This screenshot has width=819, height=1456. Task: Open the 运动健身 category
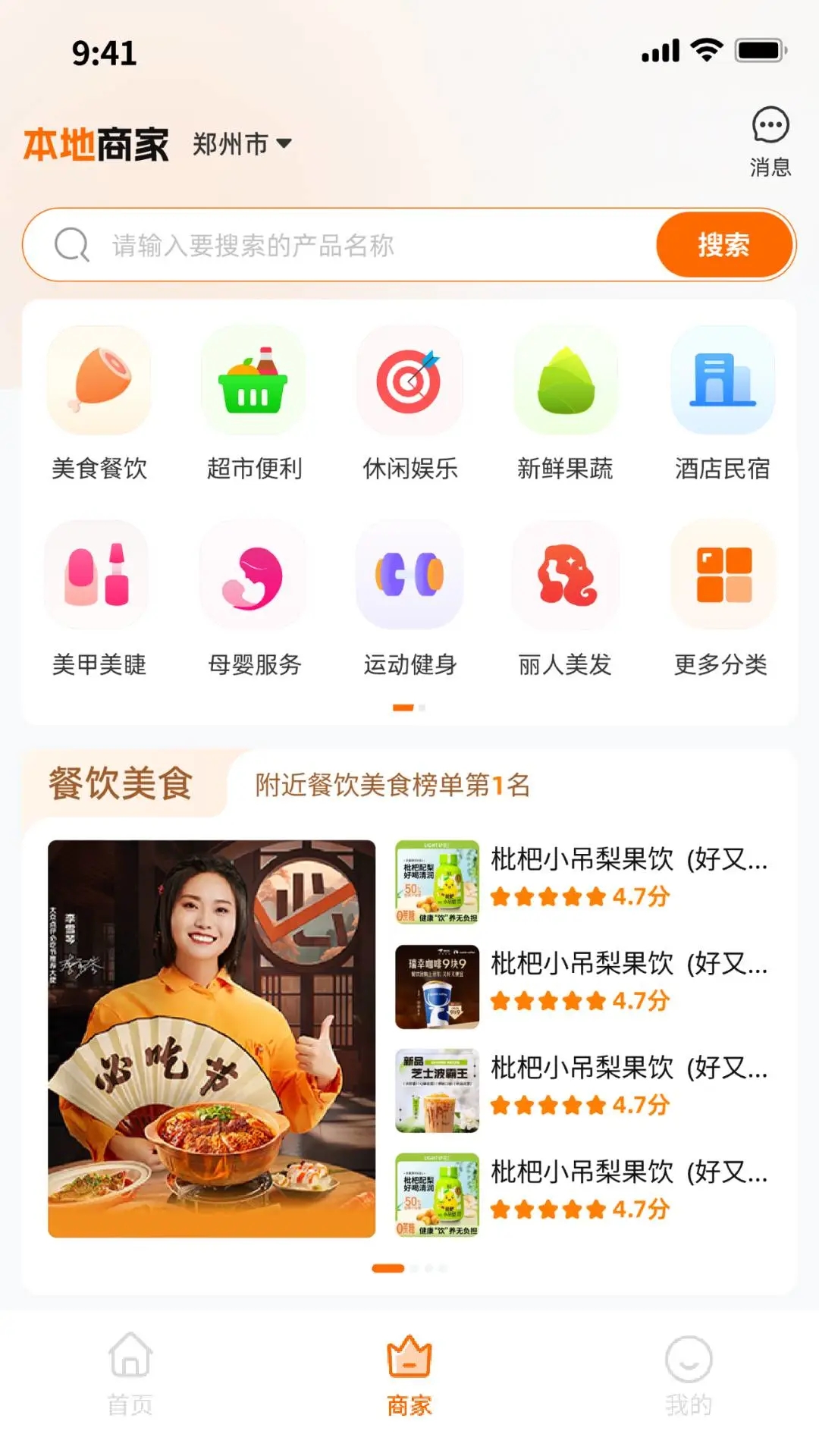(x=410, y=600)
